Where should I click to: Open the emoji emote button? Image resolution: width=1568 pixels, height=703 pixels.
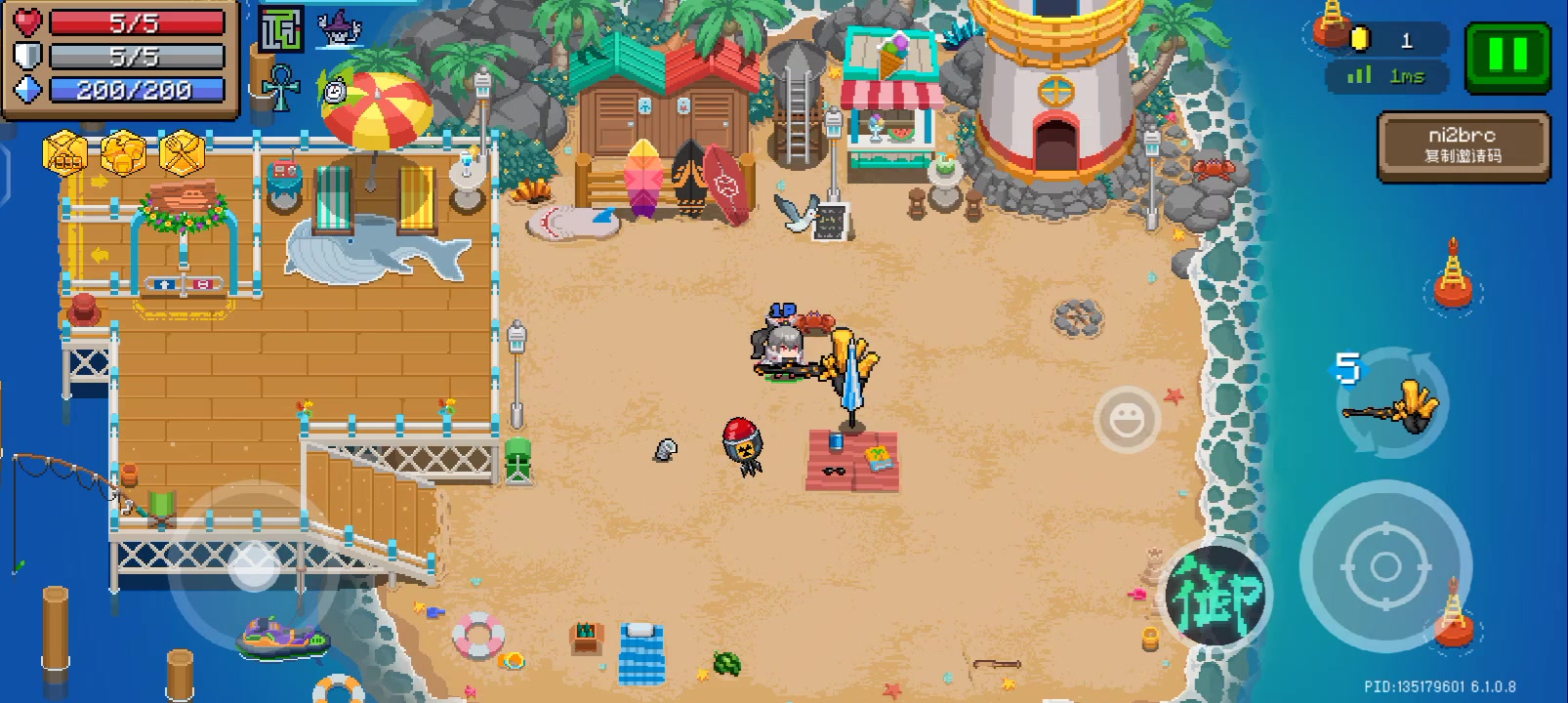coord(1126,419)
